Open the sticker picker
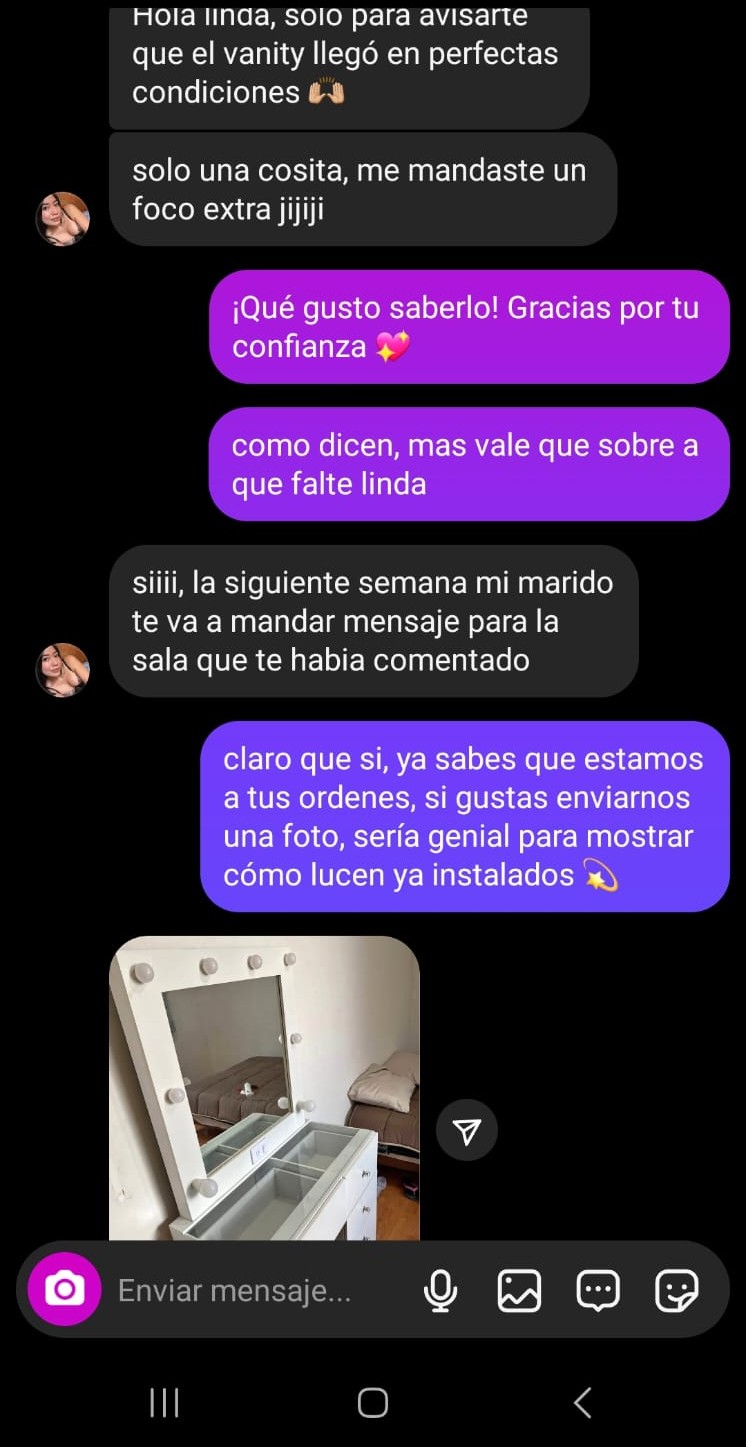 click(676, 1290)
